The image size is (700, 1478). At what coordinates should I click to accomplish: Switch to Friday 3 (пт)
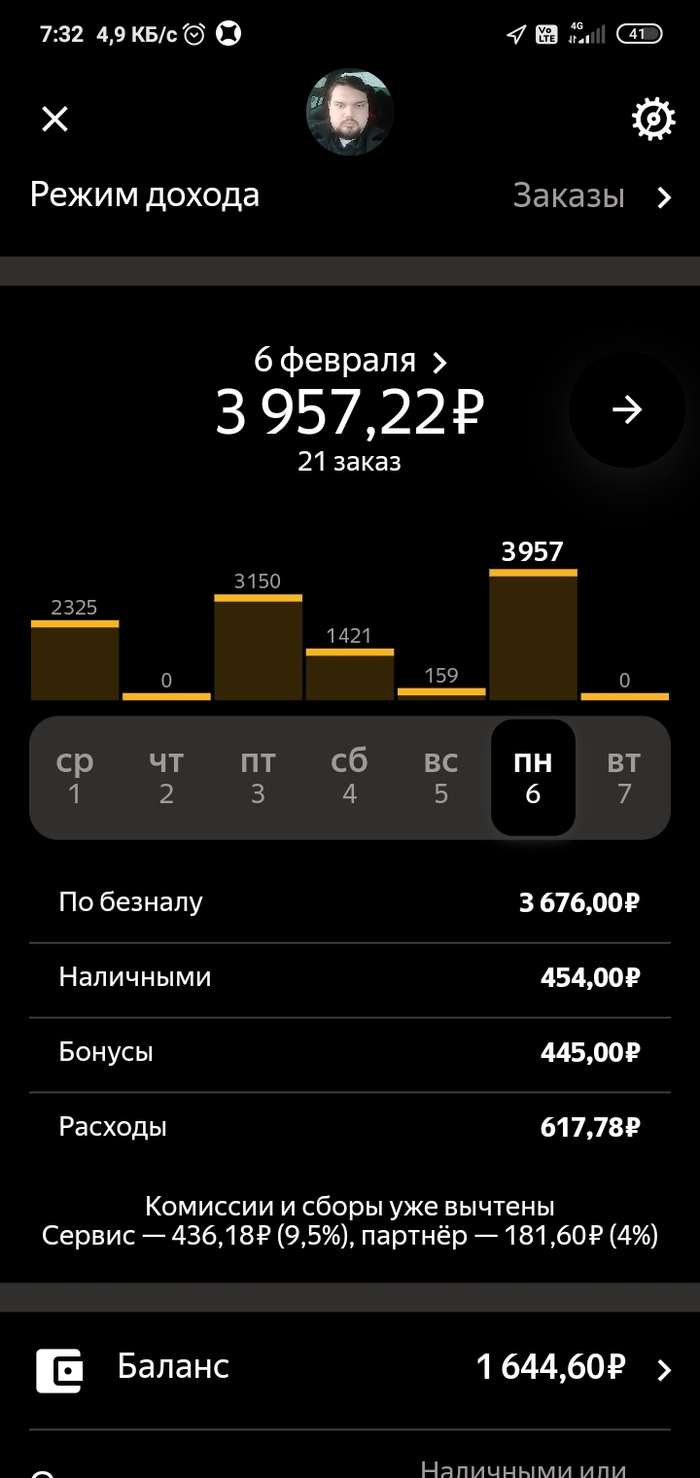point(258,777)
